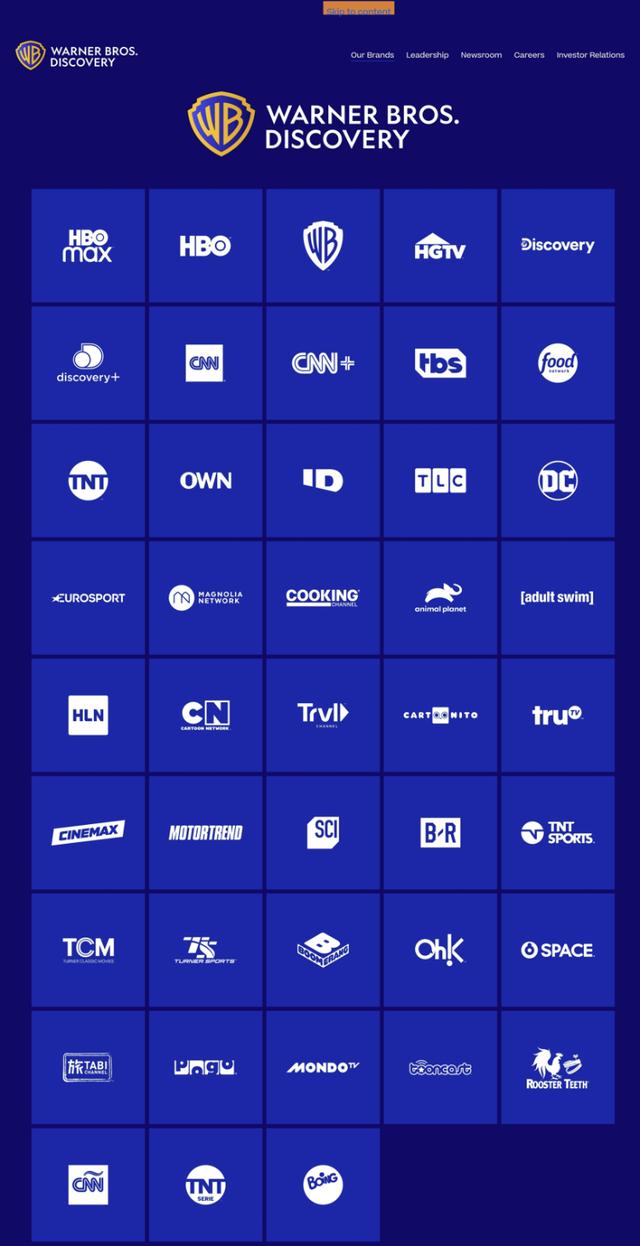This screenshot has width=640, height=1246.
Task: Go to the Leadership page
Action: [427, 55]
